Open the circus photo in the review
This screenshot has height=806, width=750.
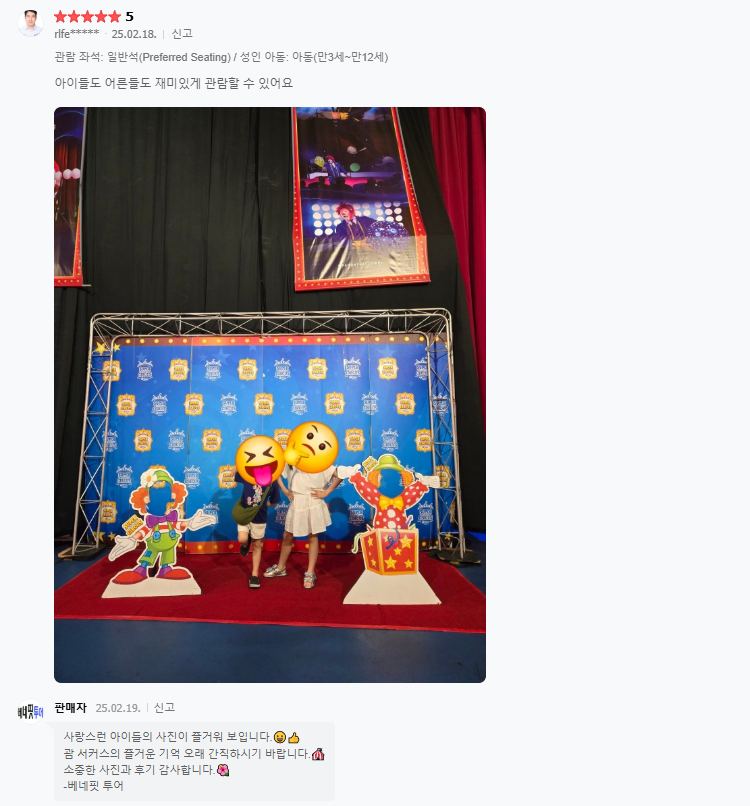coord(270,395)
